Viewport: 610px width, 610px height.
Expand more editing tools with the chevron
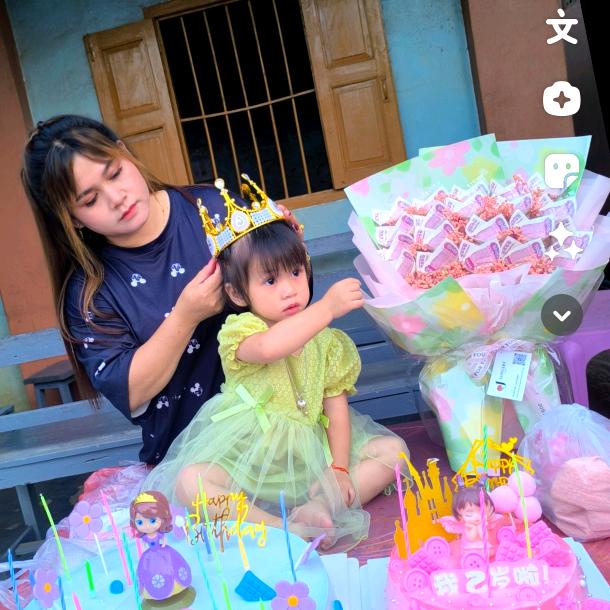pos(562,315)
